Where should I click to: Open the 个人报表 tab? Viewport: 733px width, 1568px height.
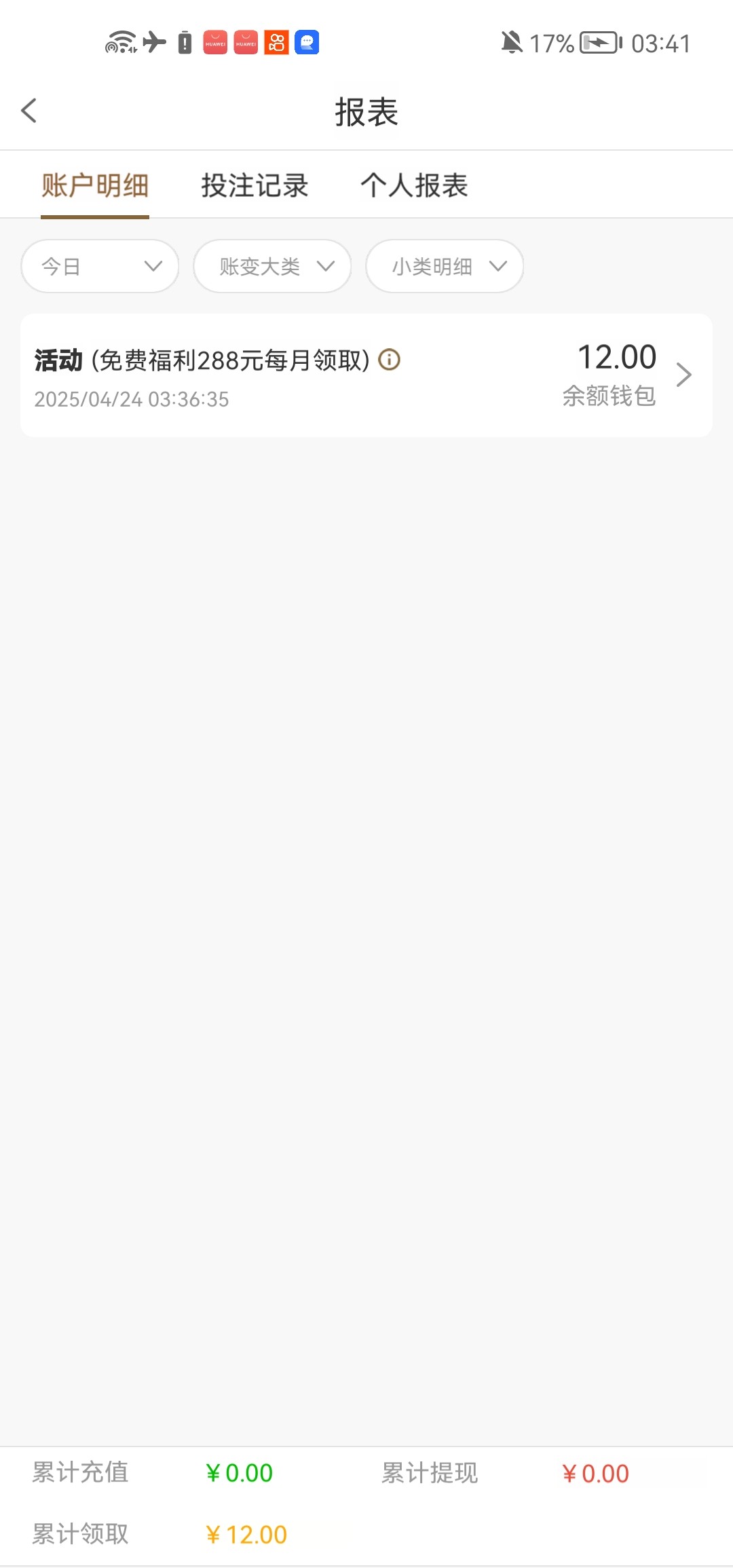[x=414, y=185]
